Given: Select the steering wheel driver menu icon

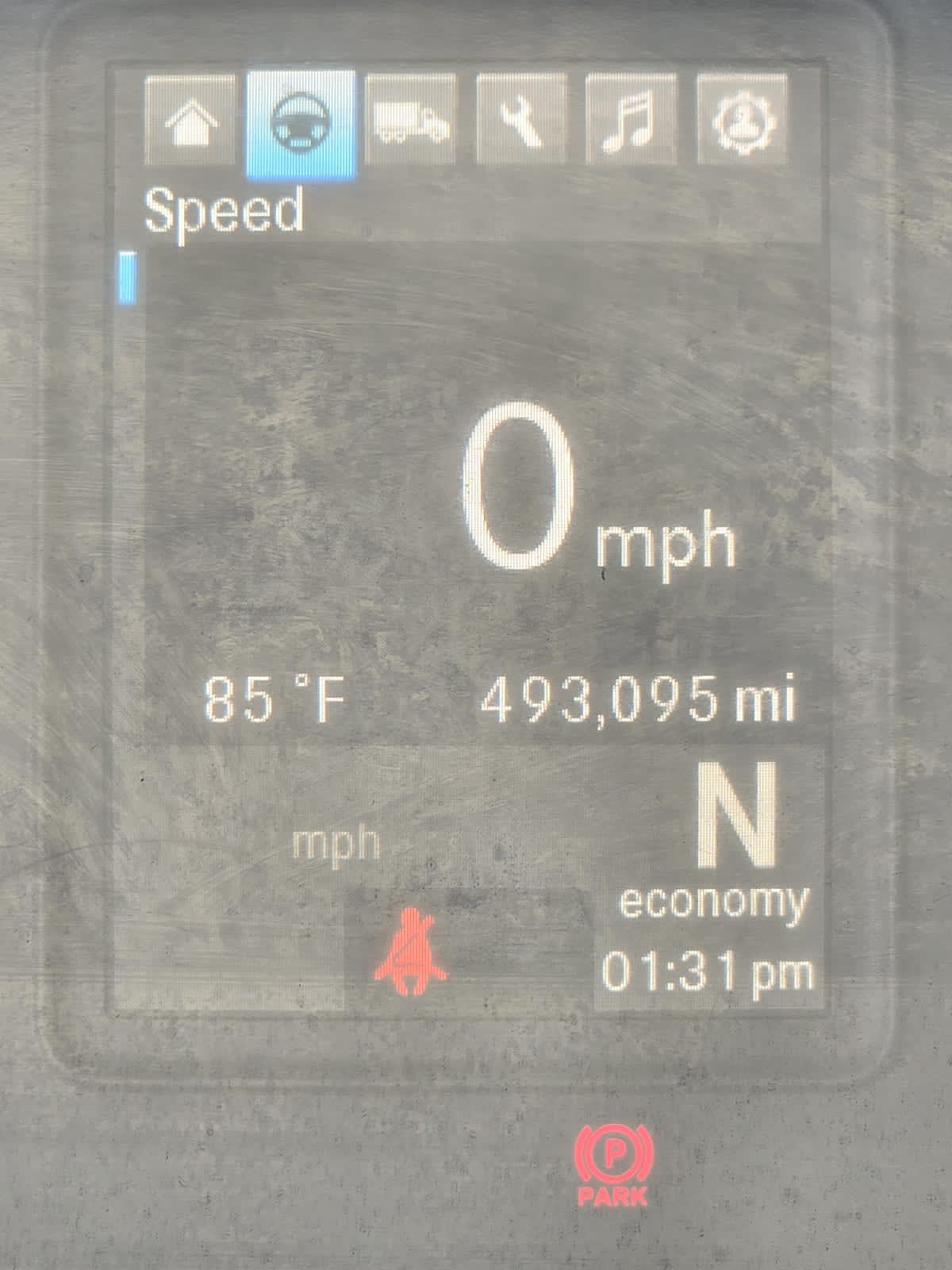Looking at the screenshot, I should click(301, 121).
